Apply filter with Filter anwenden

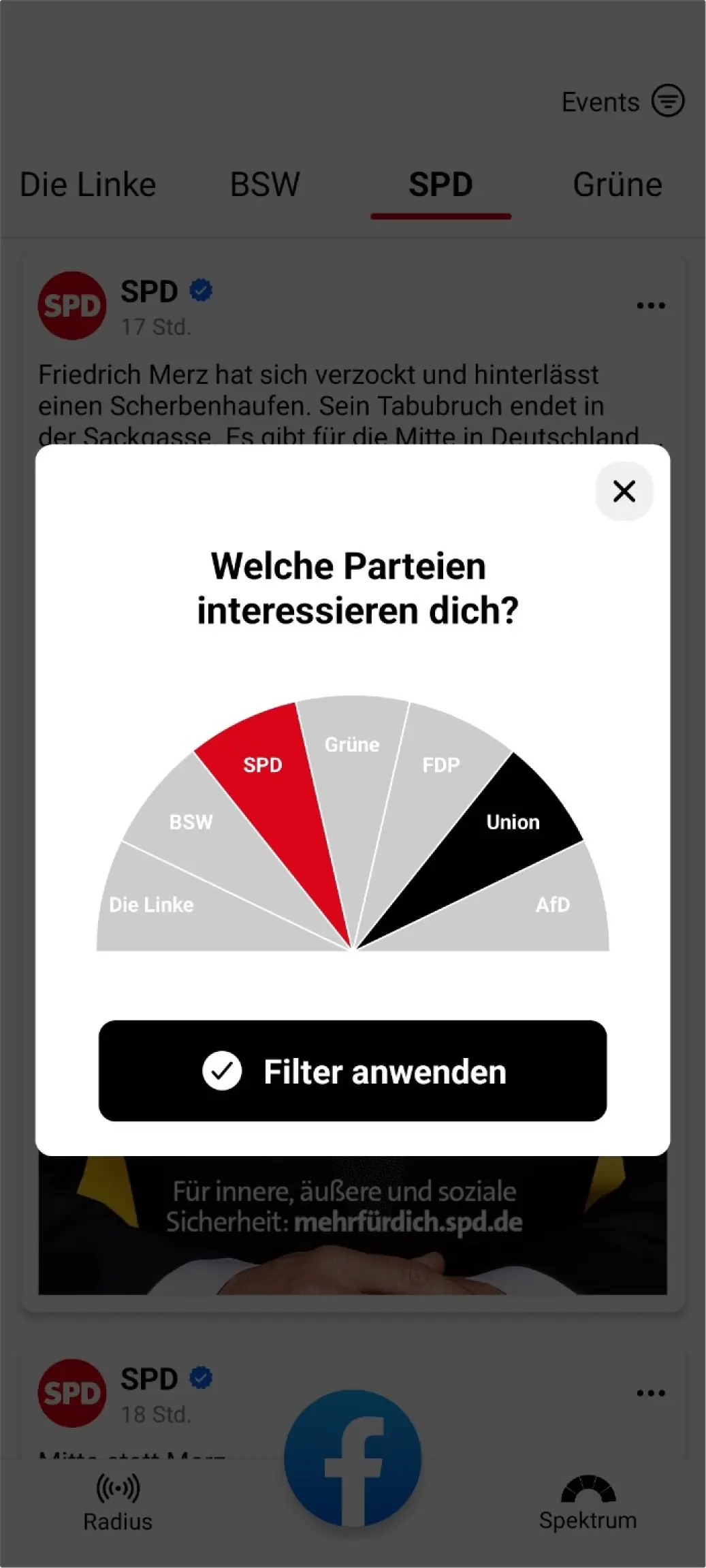(353, 1071)
